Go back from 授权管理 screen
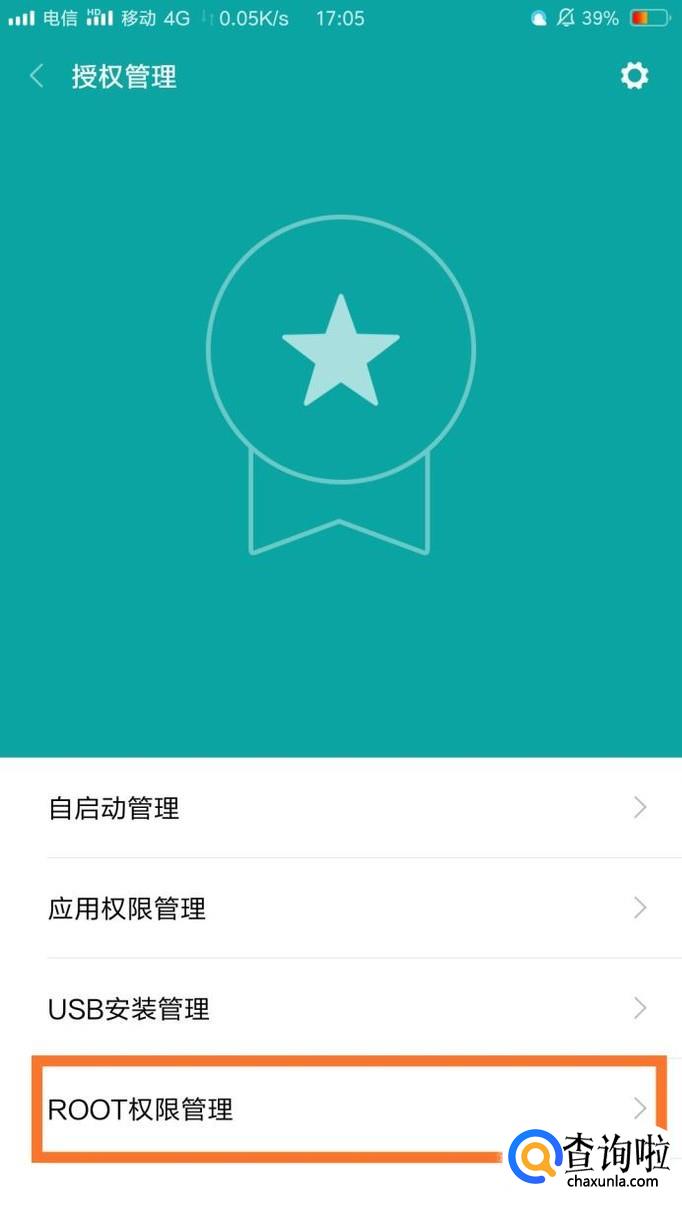The width and height of the screenshot is (682, 1212). [x=37, y=76]
